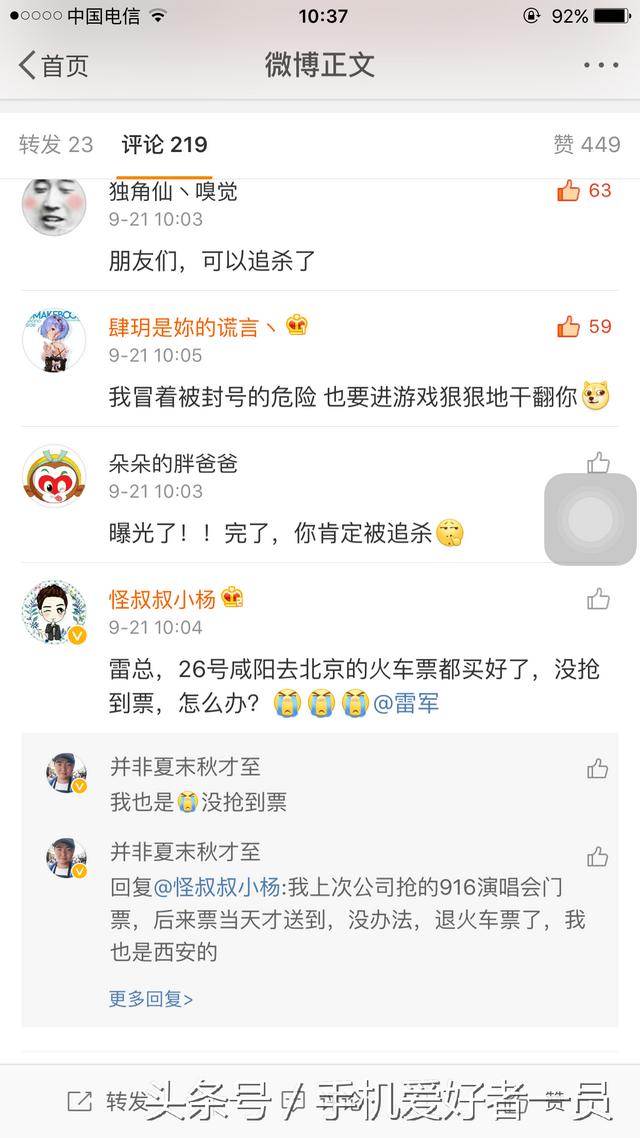Like the reply about 916演唱会门票
The height and width of the screenshot is (1138, 640).
(x=598, y=857)
